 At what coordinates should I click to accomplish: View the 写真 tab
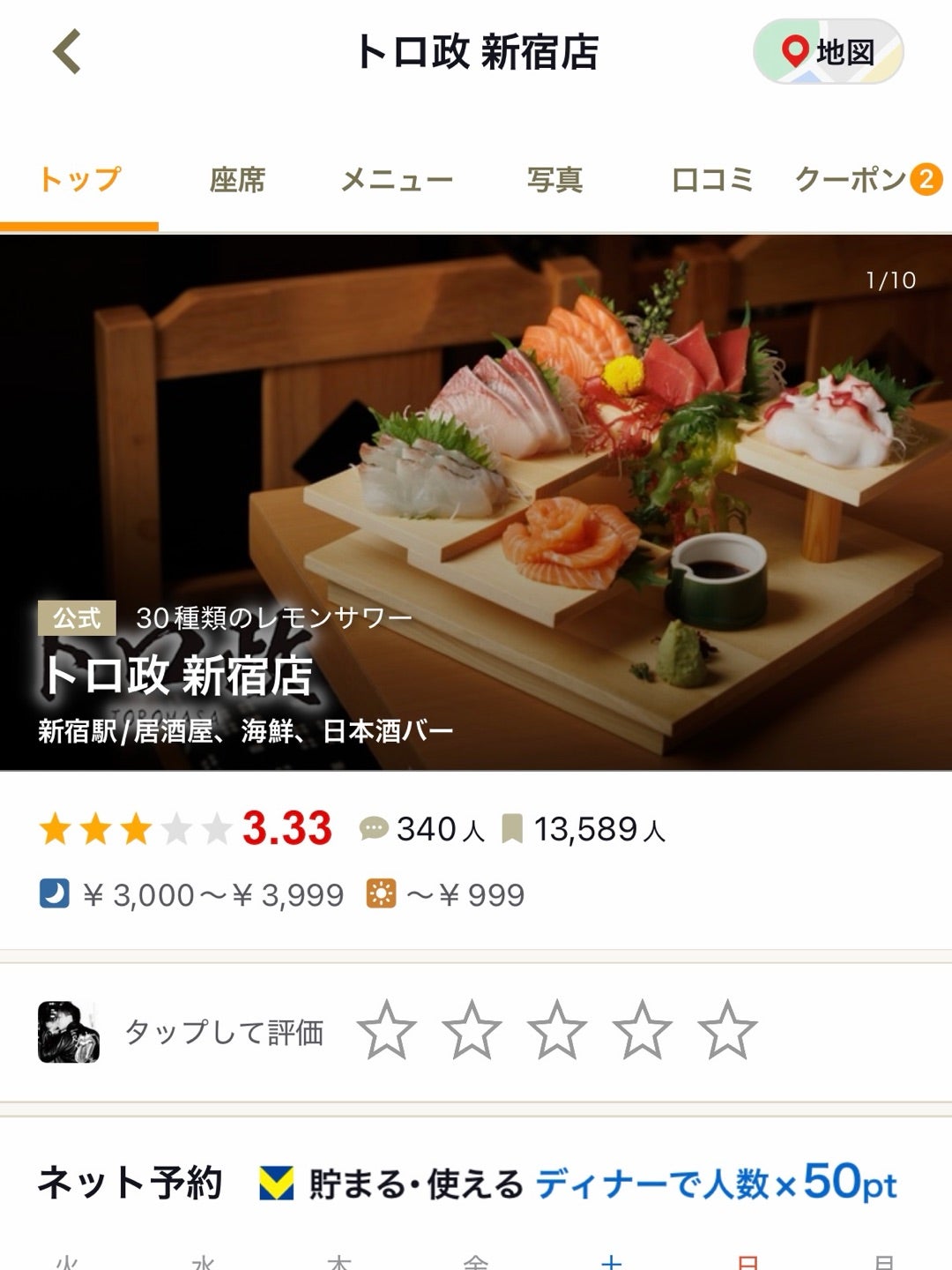554,180
